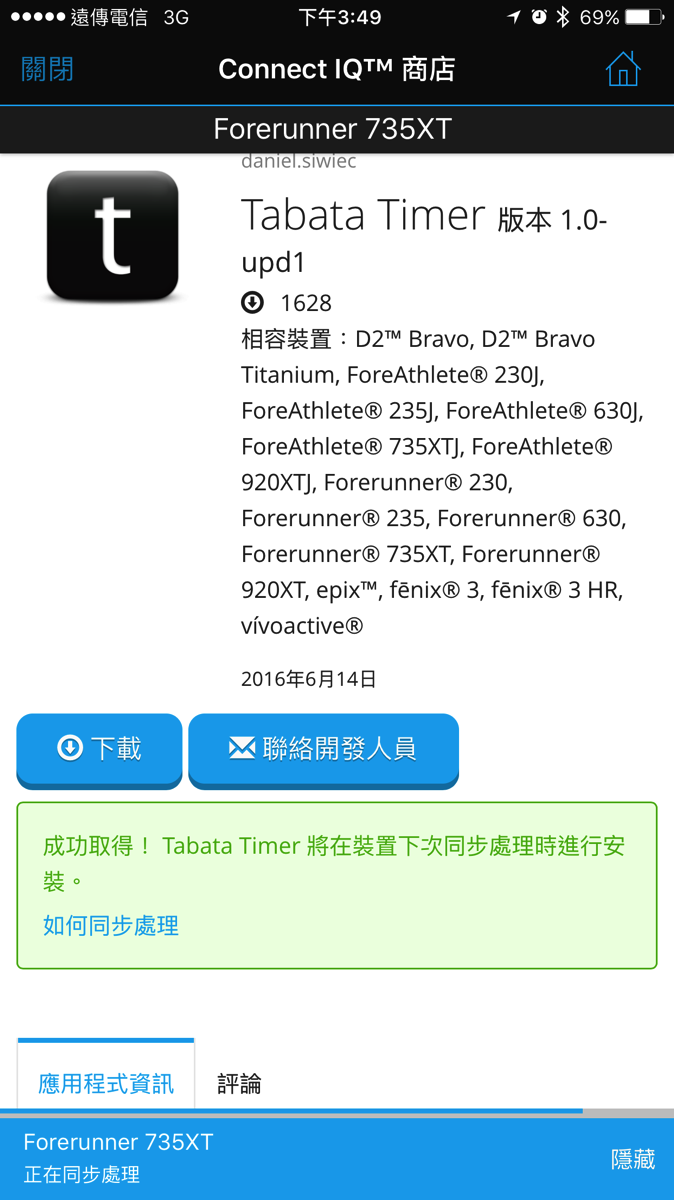This screenshot has height=1200, width=674.
Task: Tap the 下載 download button
Action: tap(99, 749)
